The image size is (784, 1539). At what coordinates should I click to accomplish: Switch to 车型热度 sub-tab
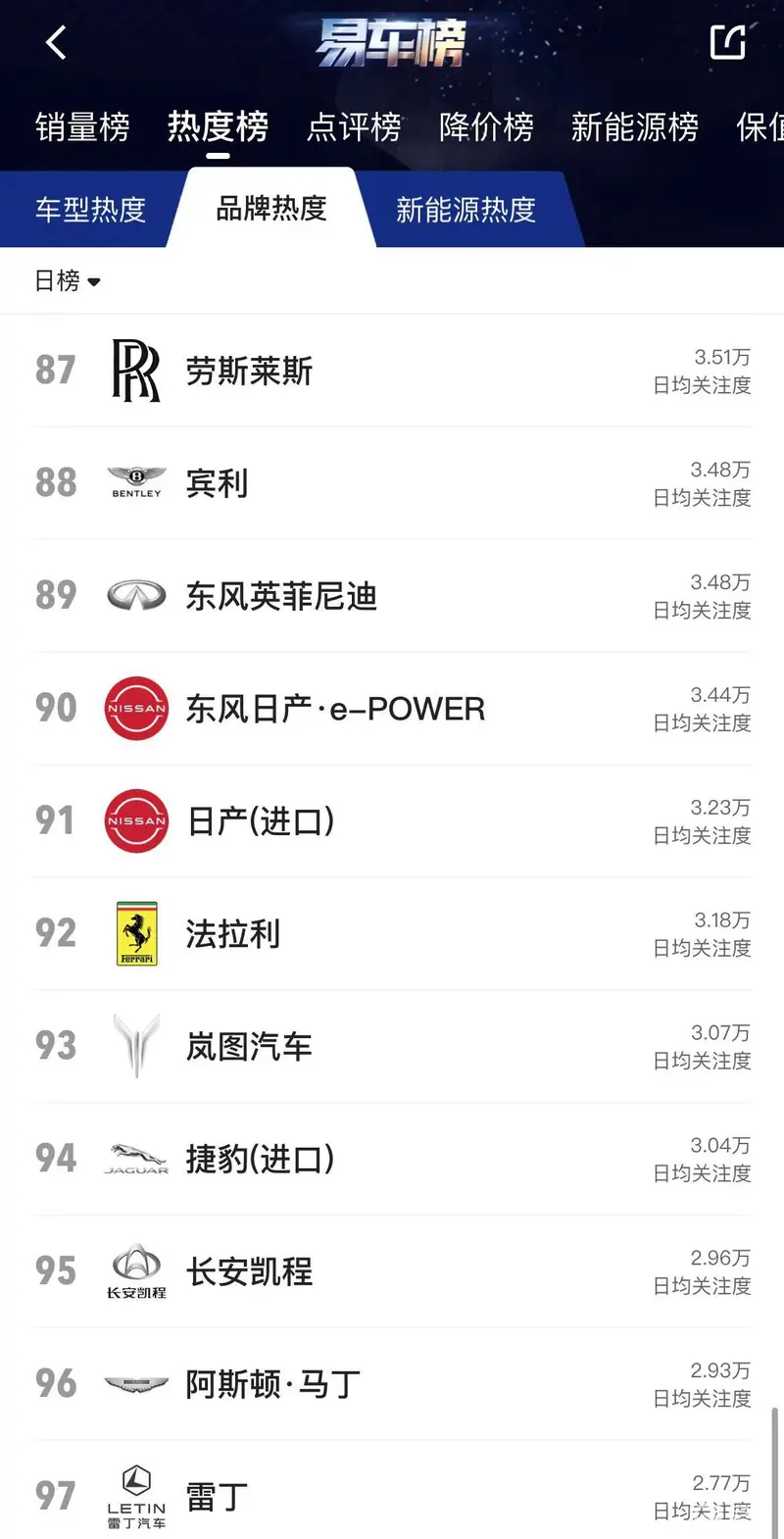(90, 209)
